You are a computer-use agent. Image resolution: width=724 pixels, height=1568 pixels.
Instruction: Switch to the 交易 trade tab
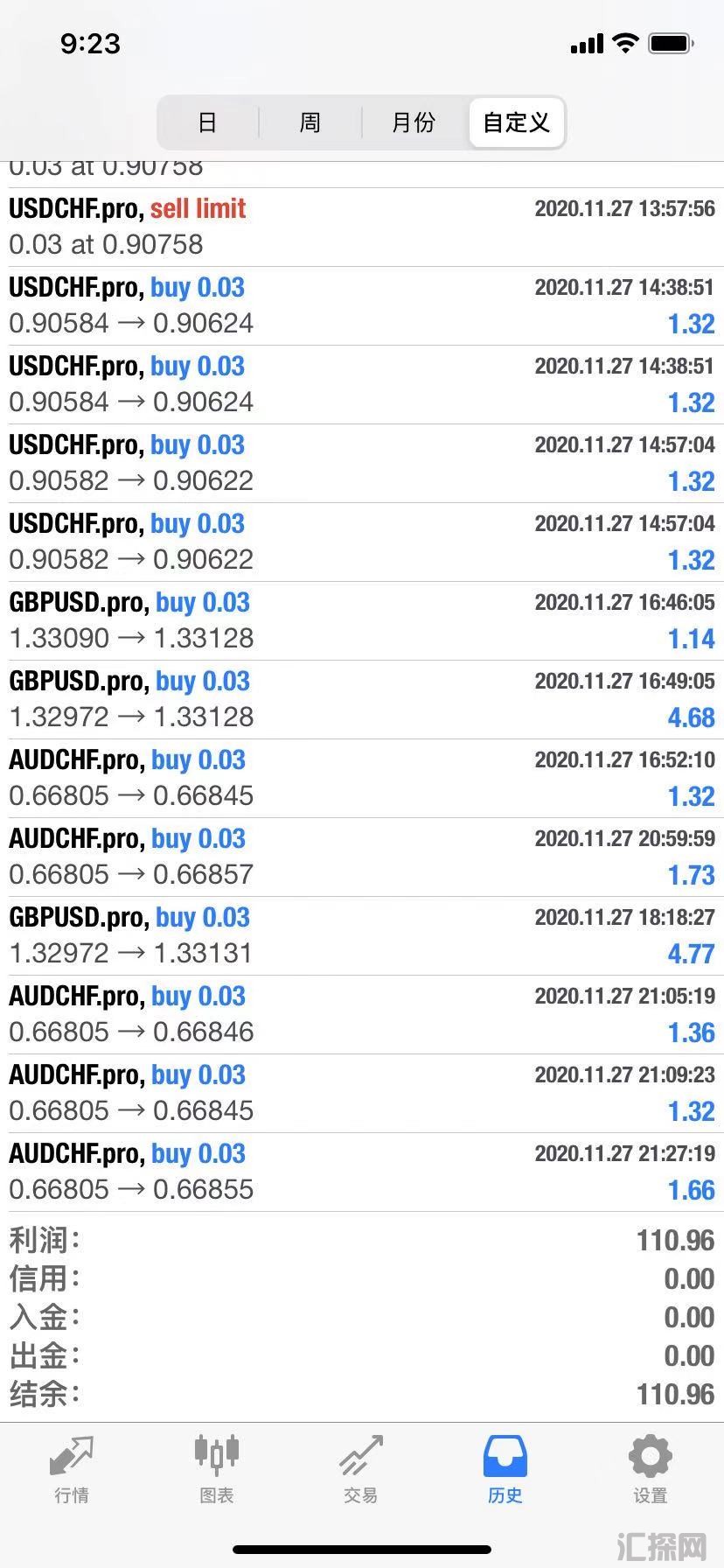pyautogui.click(x=361, y=1470)
